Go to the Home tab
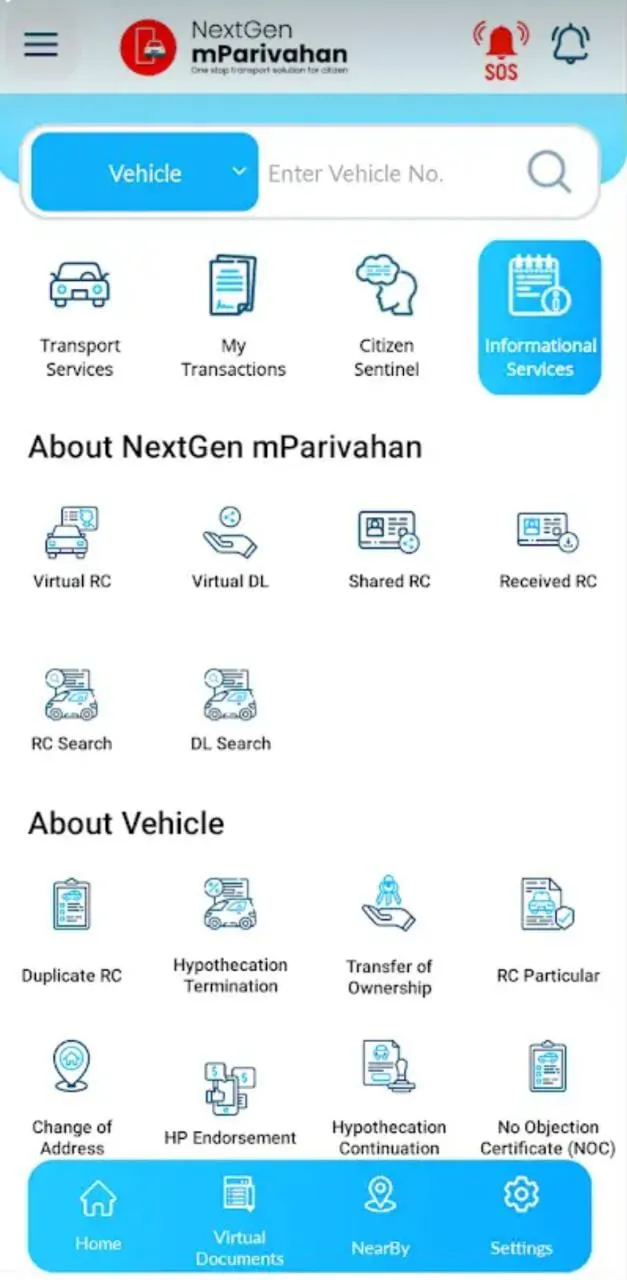Viewport: 627px width, 1280px height. (98, 1215)
